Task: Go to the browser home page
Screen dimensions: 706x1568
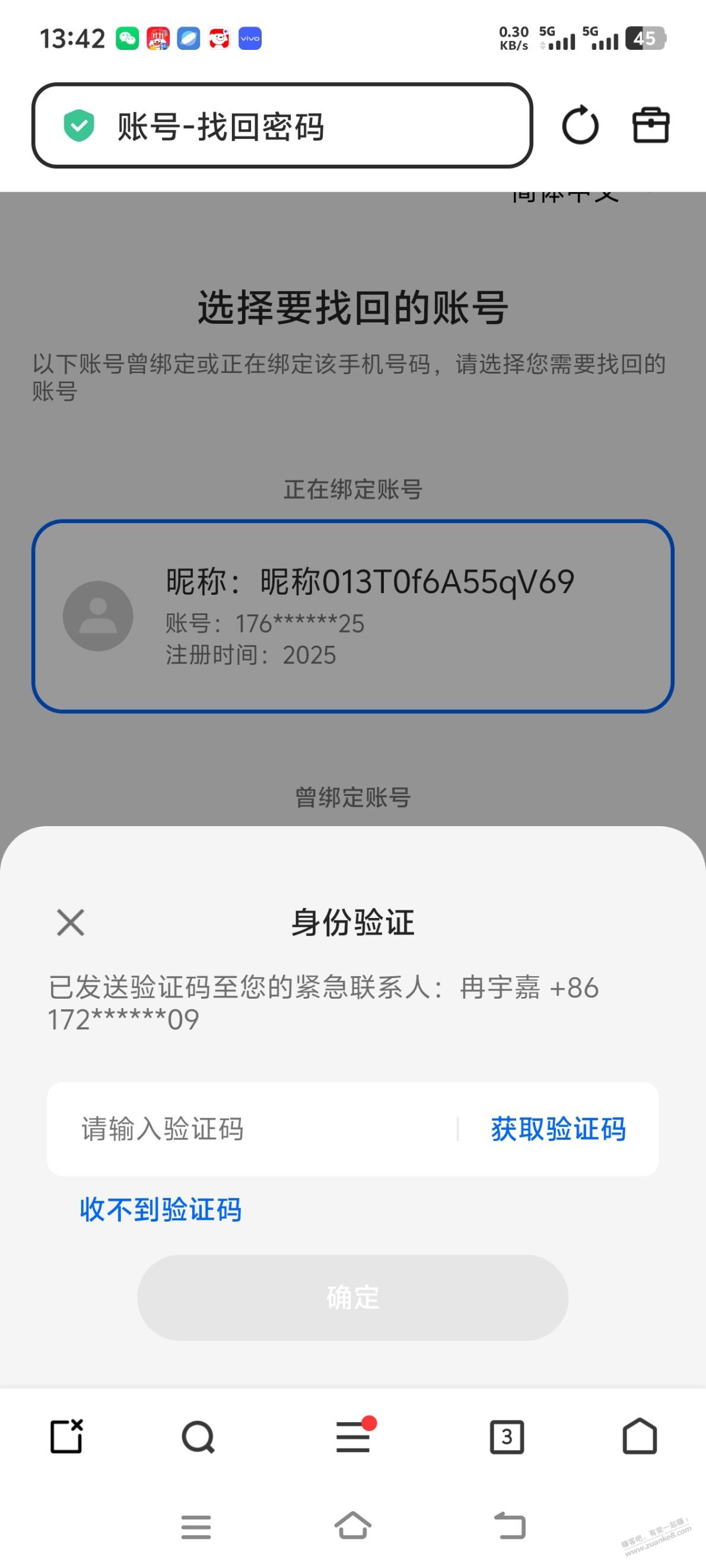Action: click(x=640, y=1437)
